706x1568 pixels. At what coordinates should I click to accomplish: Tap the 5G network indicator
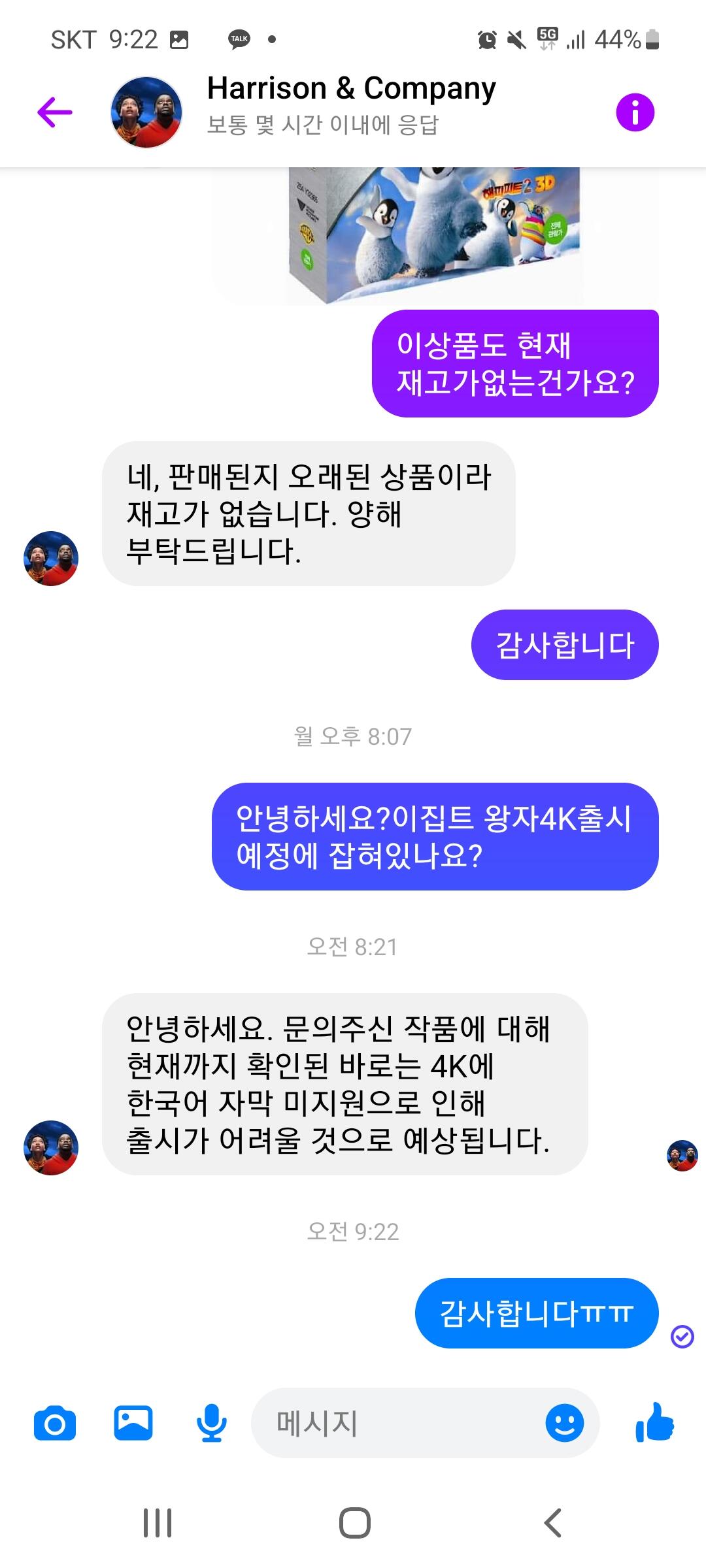546,40
